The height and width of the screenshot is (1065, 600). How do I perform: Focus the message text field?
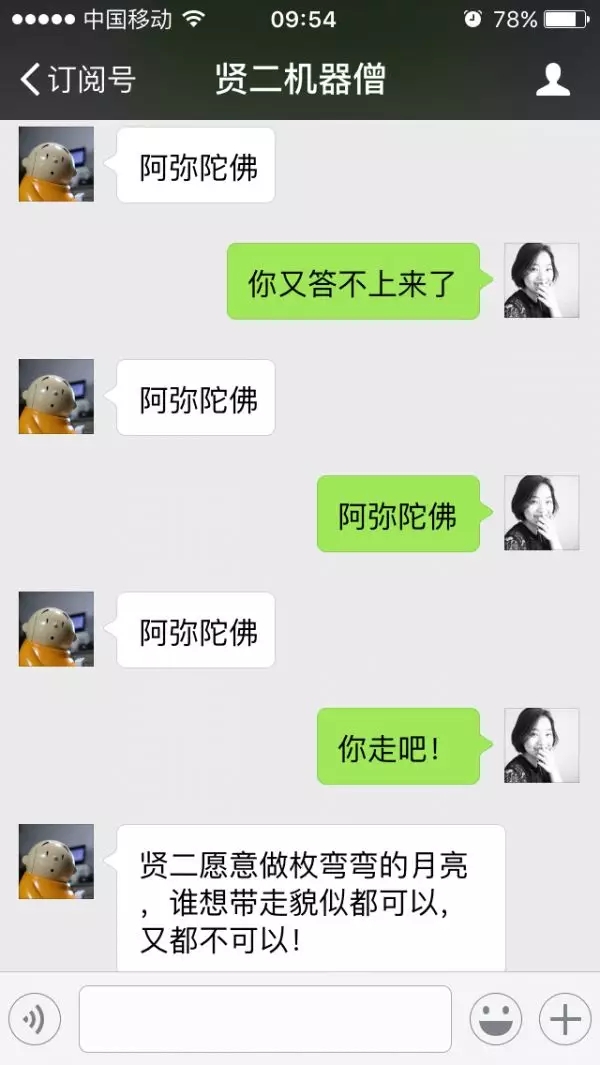point(265,1019)
